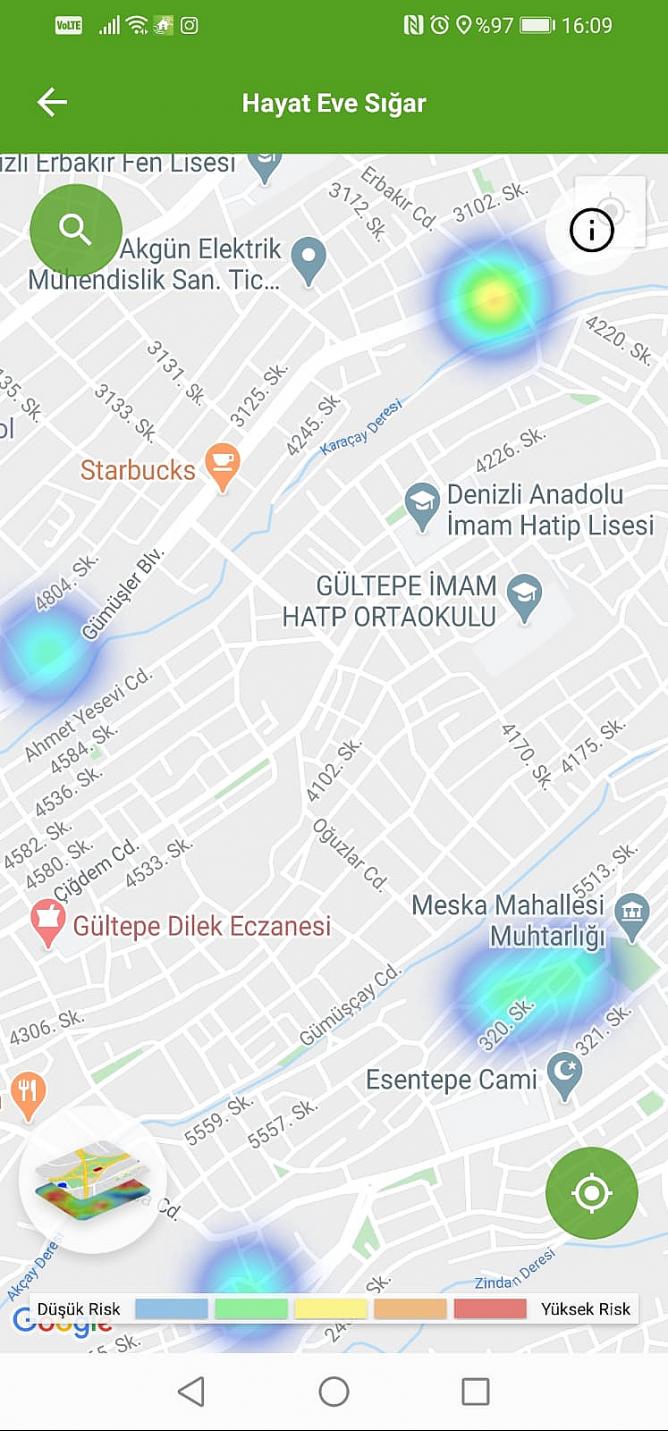Open the green search button

point(76,229)
